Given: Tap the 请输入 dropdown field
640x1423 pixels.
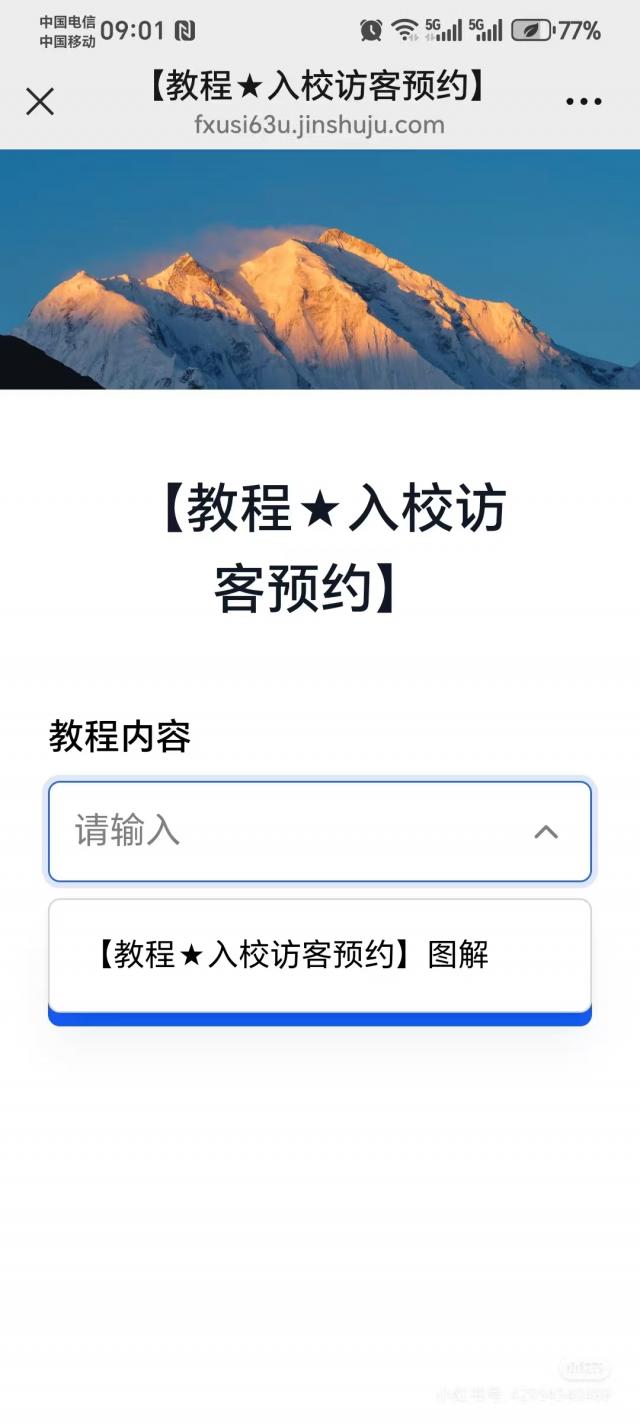Looking at the screenshot, I should (290, 831).
